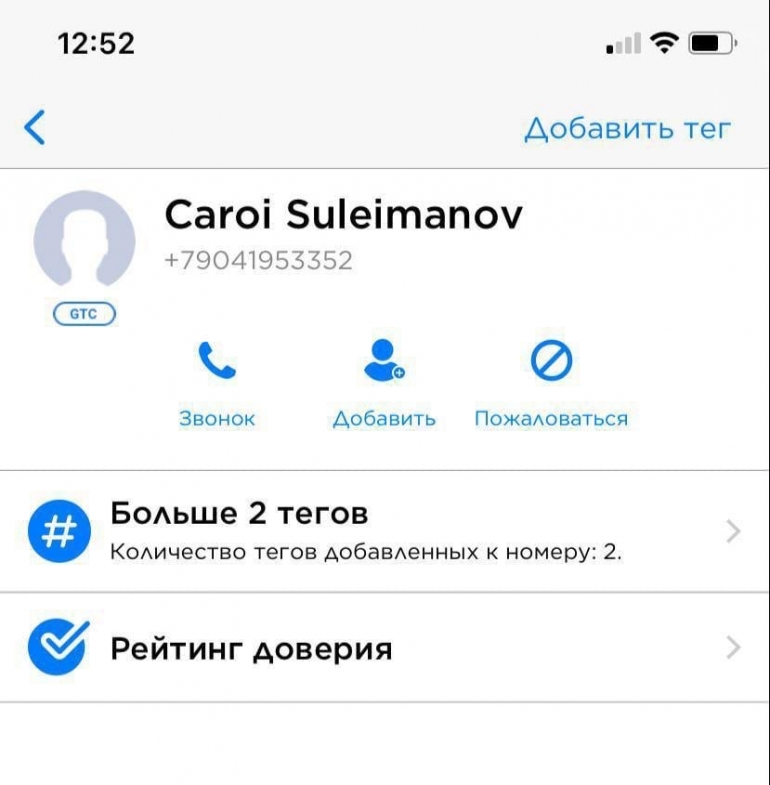770x785 pixels.
Task: Tap Добавить тег to add a tag
Action: 627,129
